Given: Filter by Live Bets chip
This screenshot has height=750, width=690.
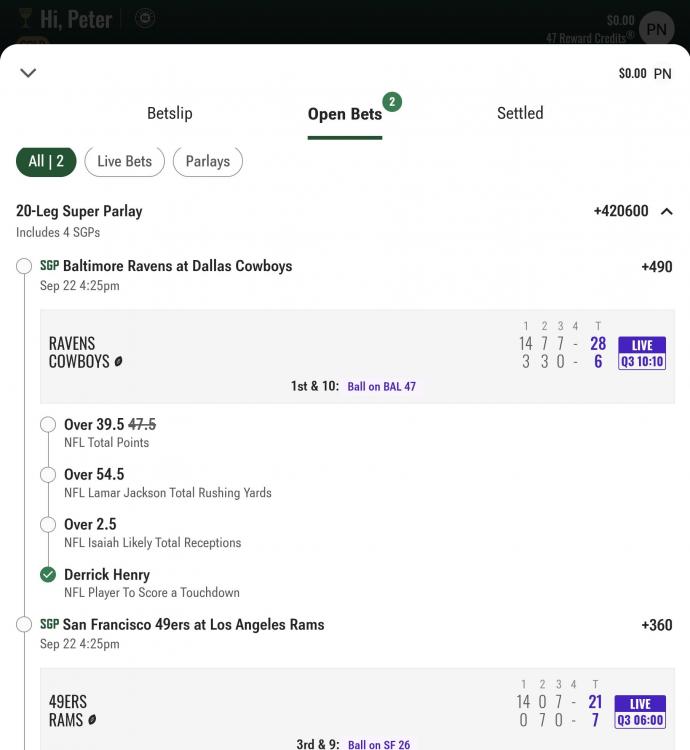Looking at the screenshot, I should click(x=124, y=161).
